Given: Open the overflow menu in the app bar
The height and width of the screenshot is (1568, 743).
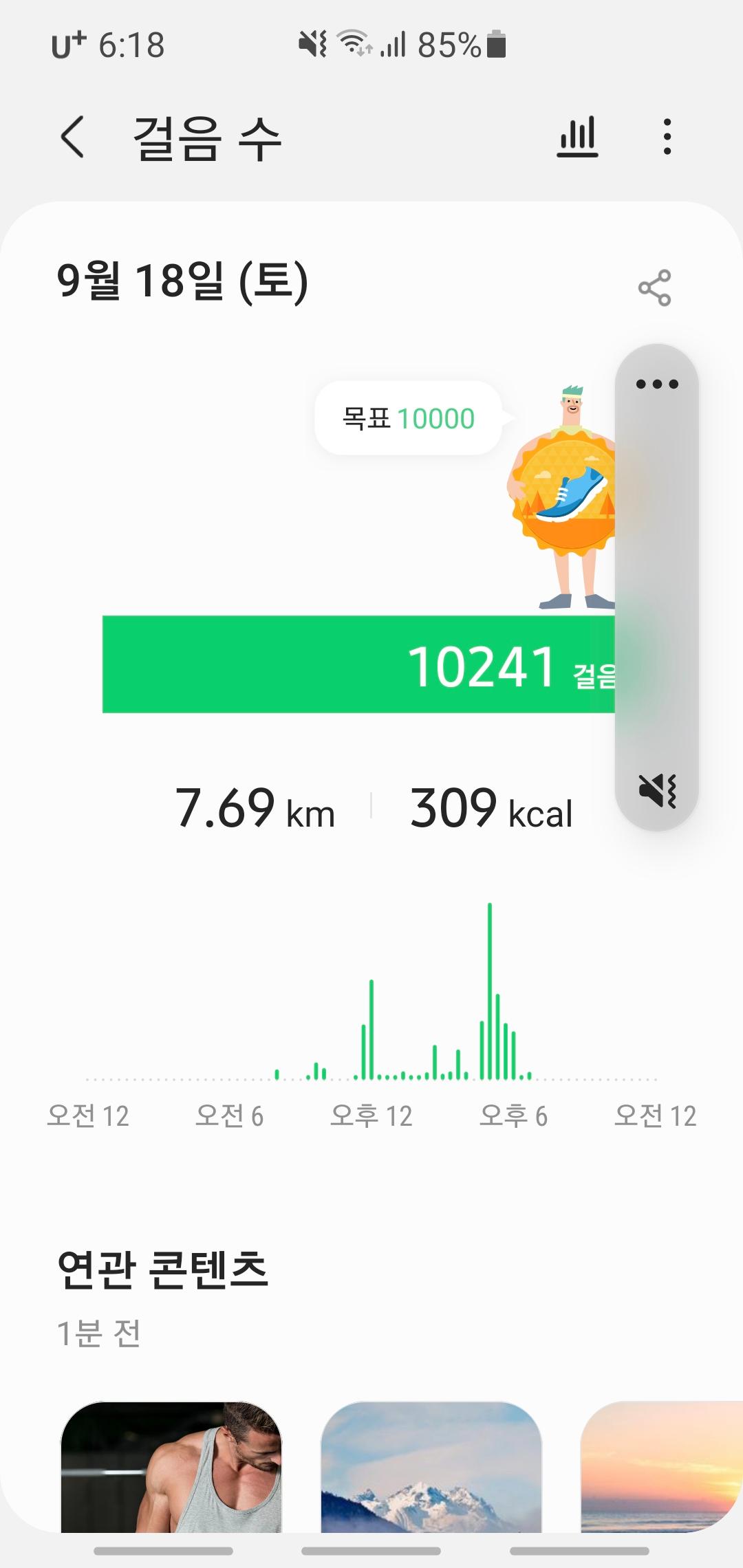Looking at the screenshot, I should tap(667, 137).
